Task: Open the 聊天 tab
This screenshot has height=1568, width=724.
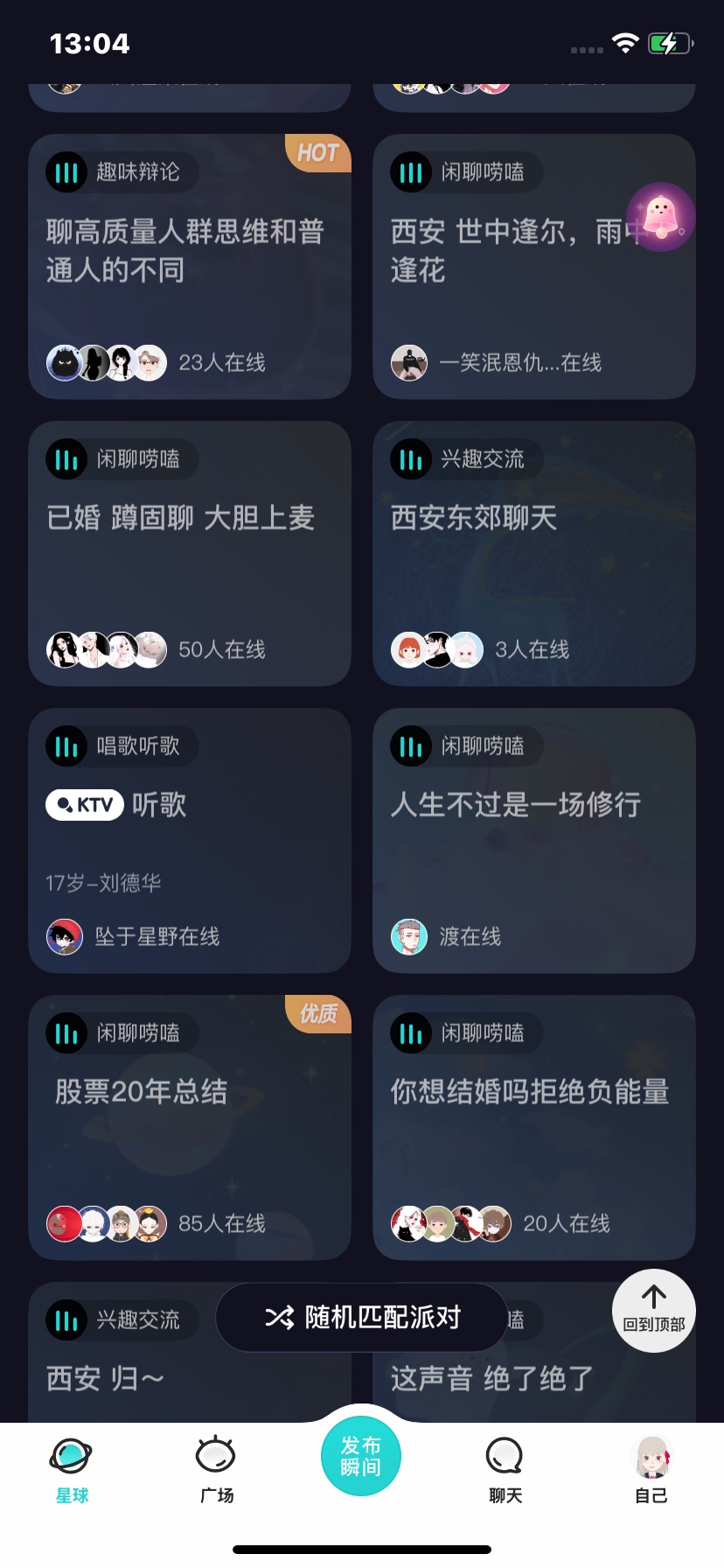Action: 505,1470
